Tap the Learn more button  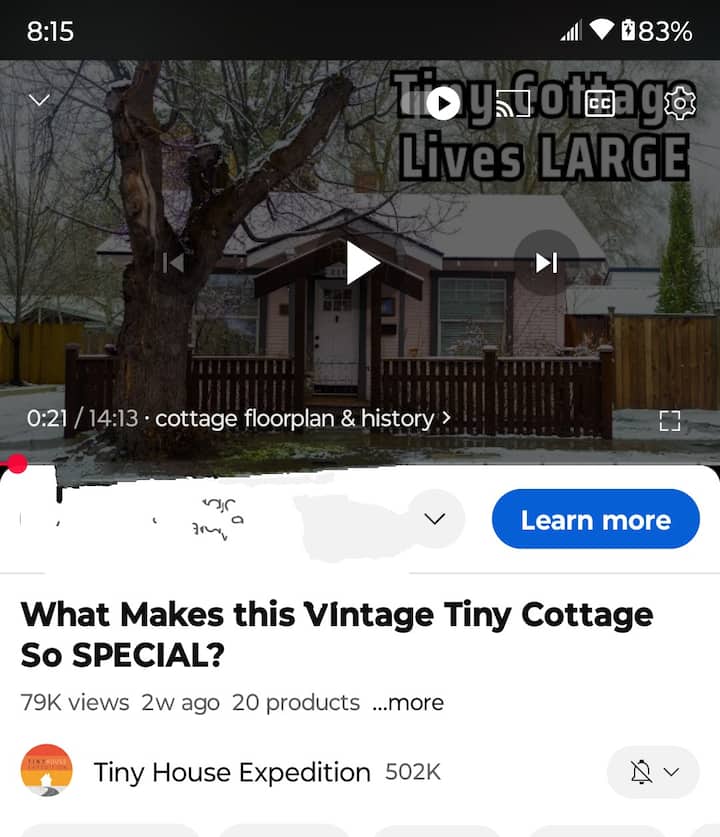point(595,519)
